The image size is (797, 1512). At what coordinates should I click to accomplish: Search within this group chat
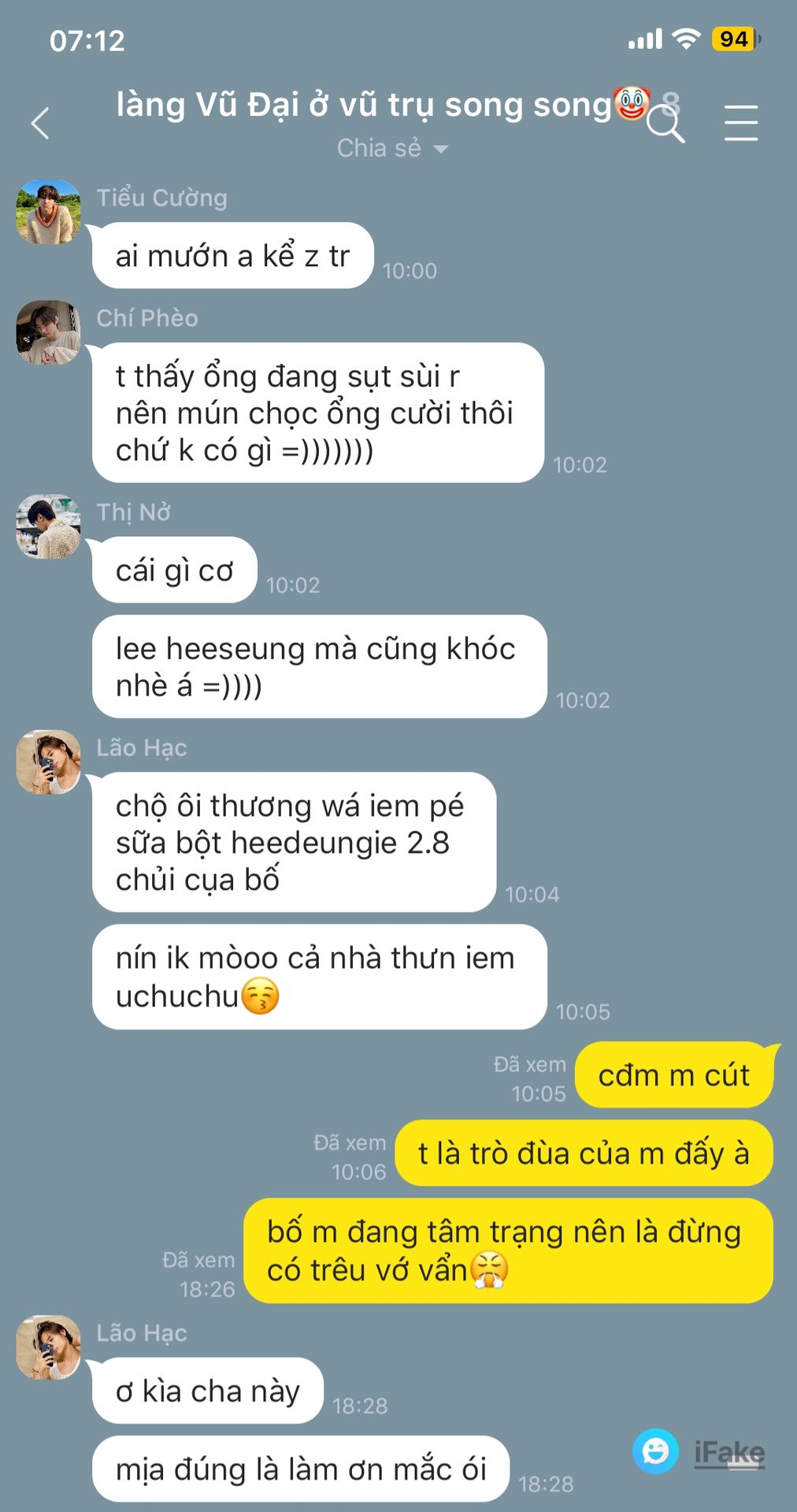[x=665, y=124]
